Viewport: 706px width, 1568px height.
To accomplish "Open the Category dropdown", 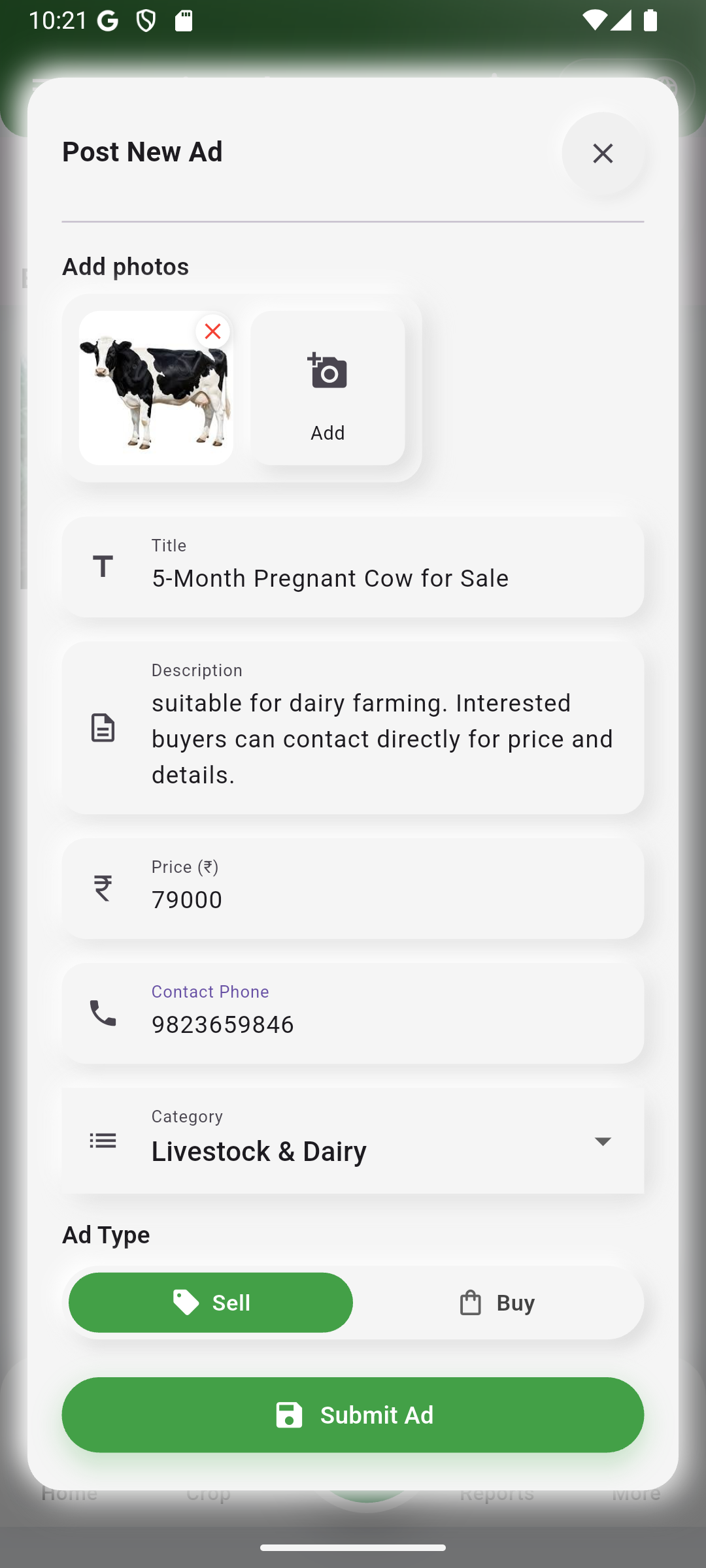I will 353,1140.
